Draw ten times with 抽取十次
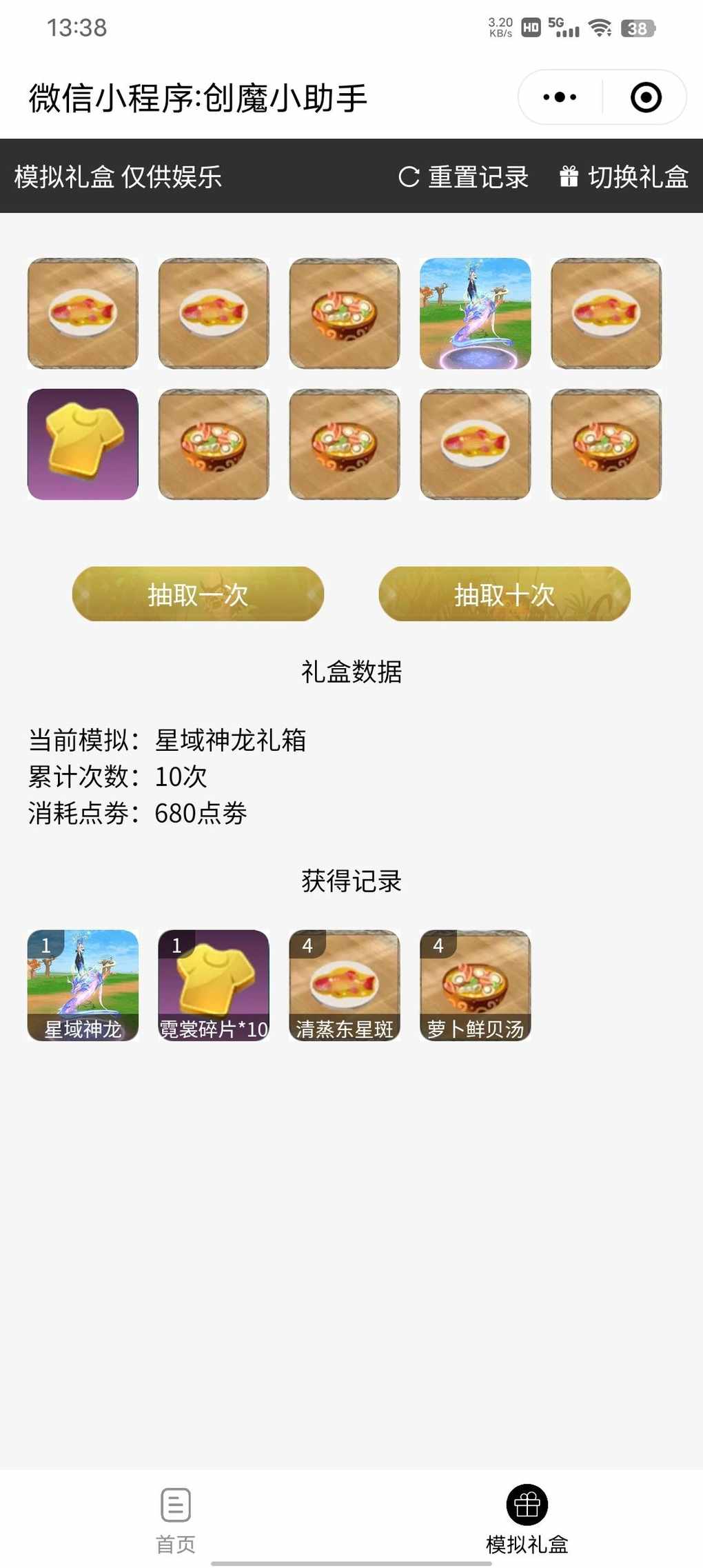 pyautogui.click(x=505, y=594)
